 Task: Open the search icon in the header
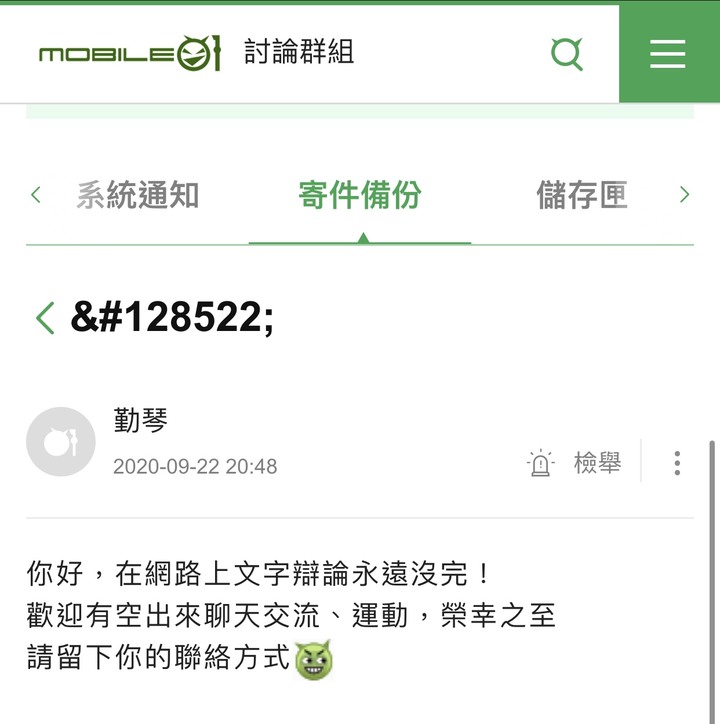point(566,53)
